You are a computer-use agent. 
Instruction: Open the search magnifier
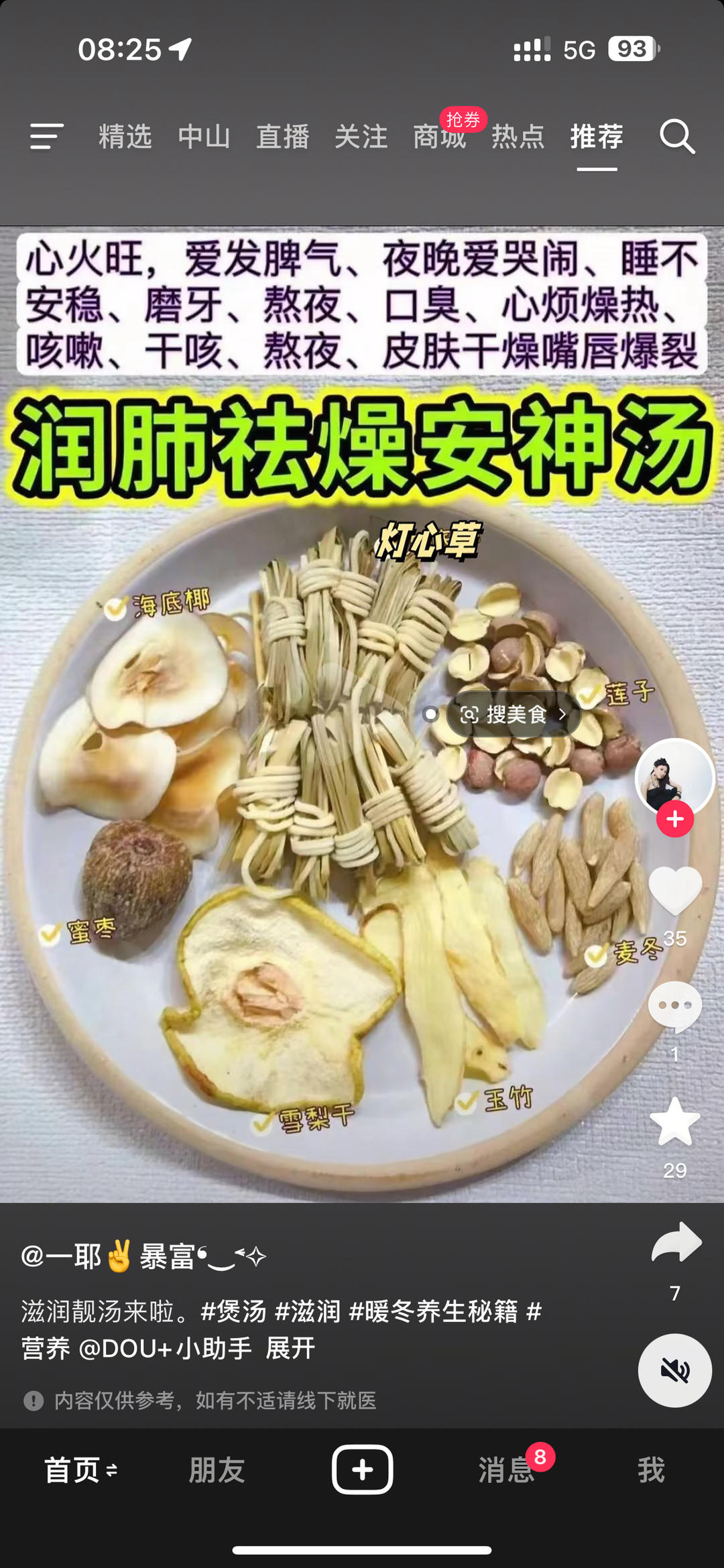[676, 137]
